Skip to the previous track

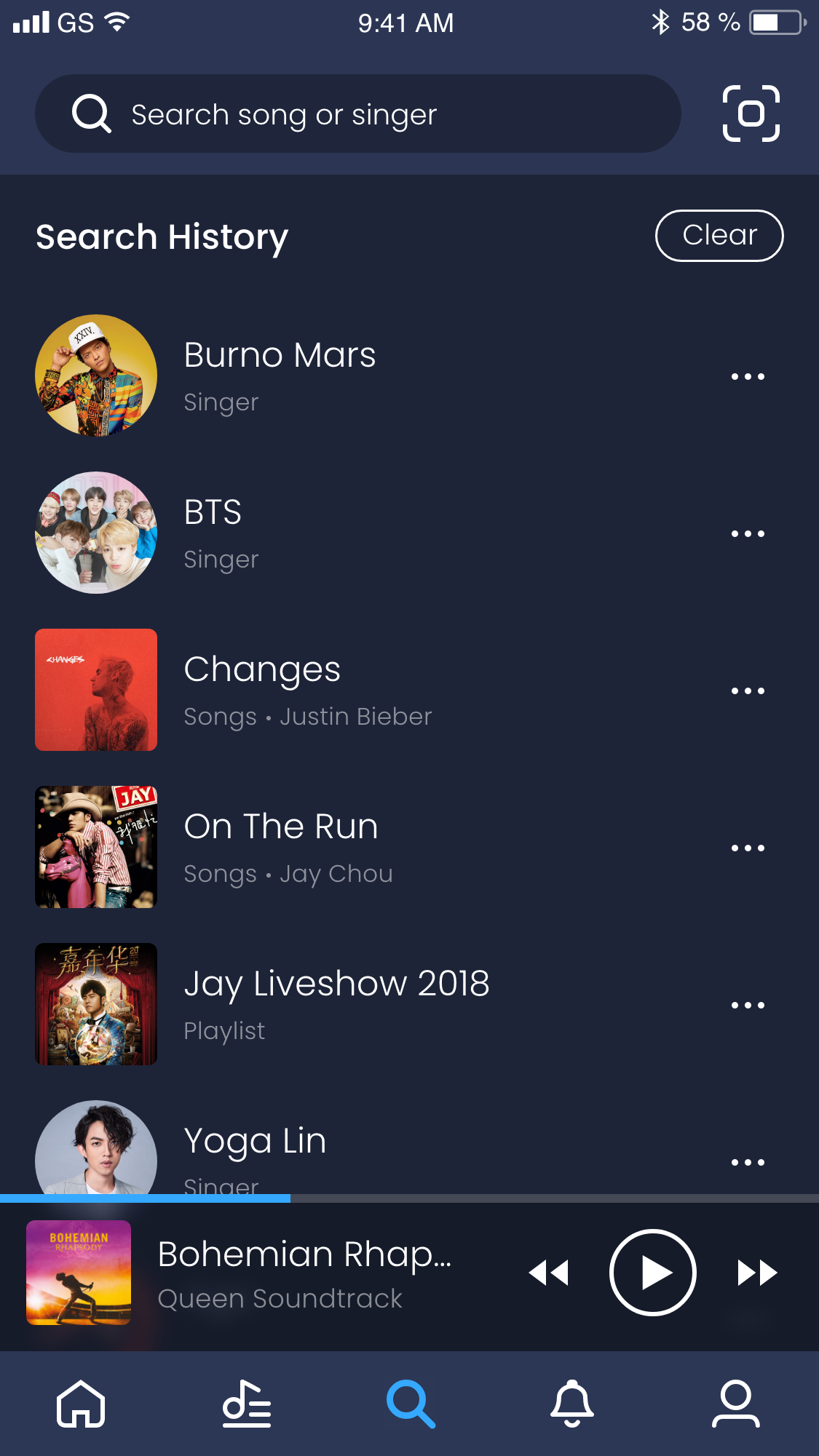click(x=548, y=1273)
